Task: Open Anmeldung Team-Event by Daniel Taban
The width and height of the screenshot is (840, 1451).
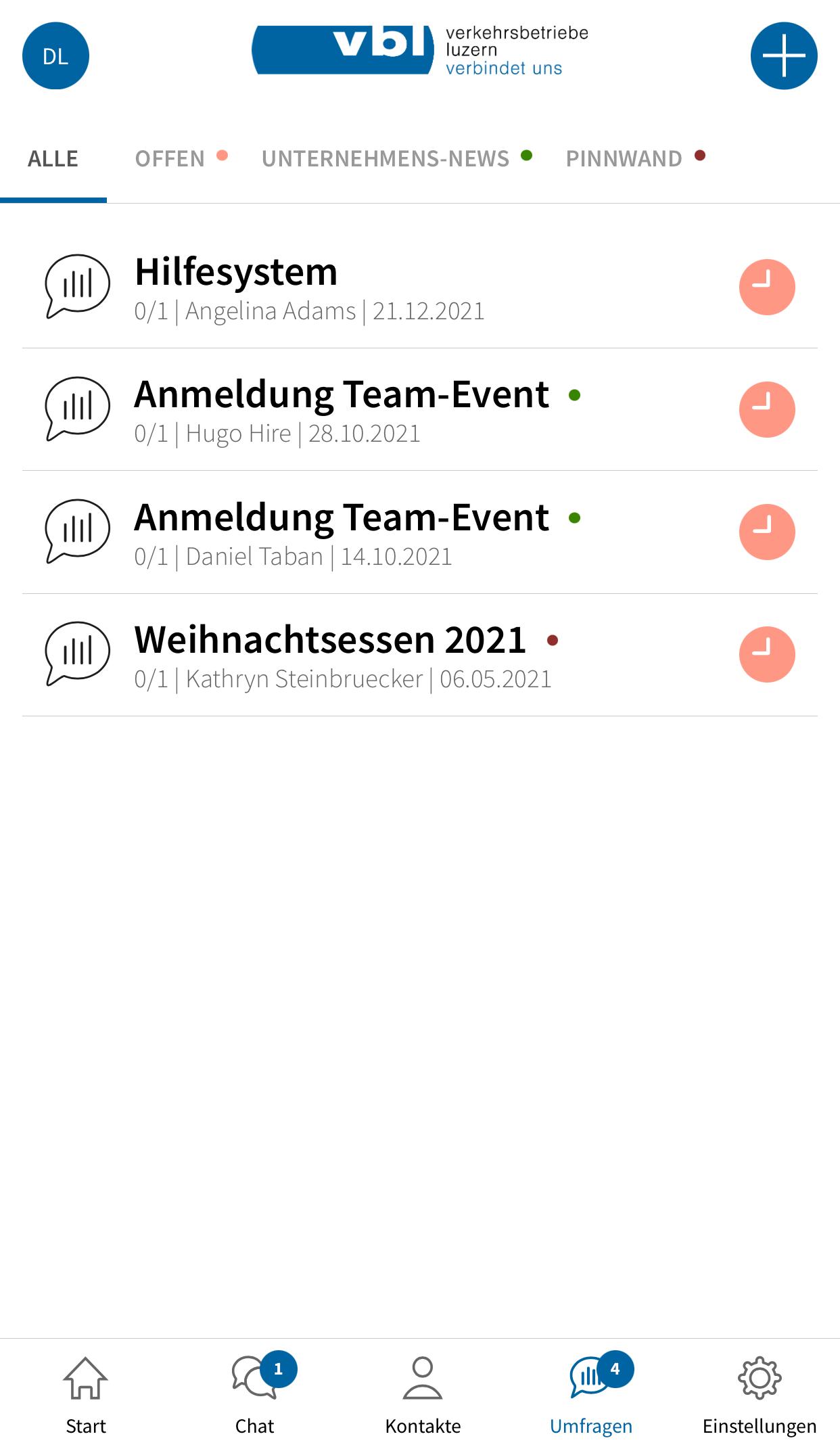Action: (420, 532)
